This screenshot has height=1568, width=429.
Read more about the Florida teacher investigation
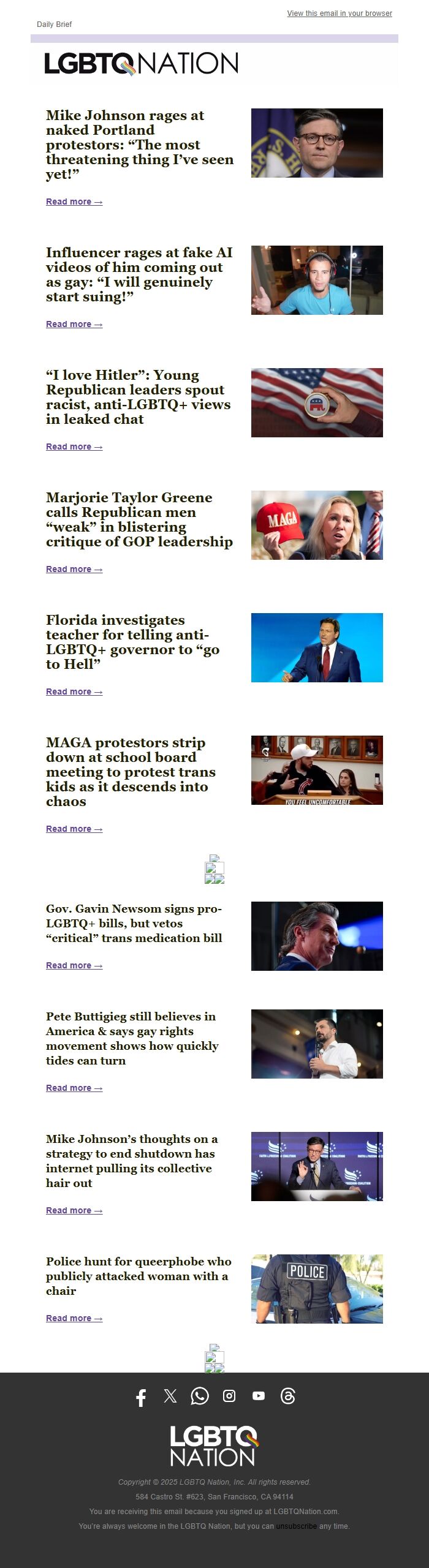(74, 692)
